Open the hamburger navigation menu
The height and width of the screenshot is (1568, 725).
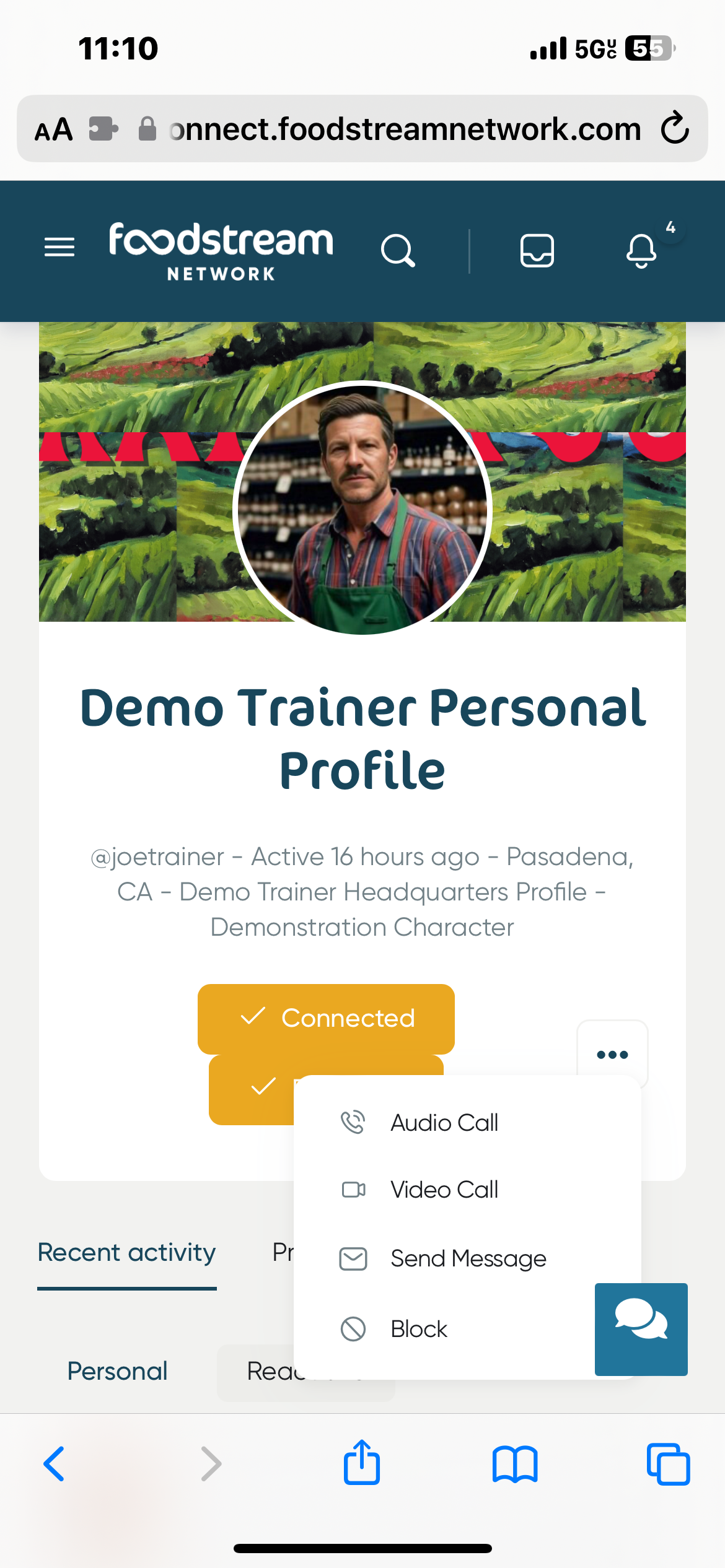pyautogui.click(x=59, y=248)
